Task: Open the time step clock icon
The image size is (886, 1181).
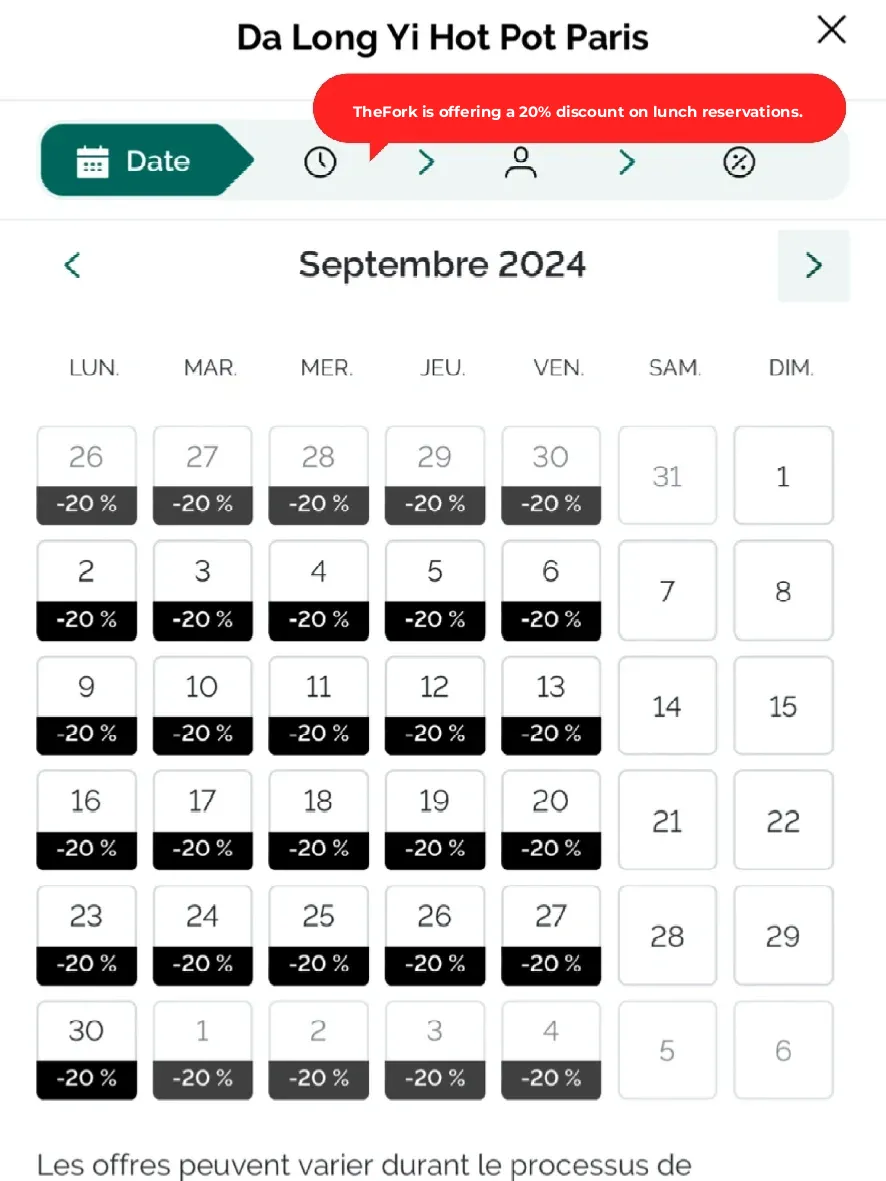Action: (320, 162)
